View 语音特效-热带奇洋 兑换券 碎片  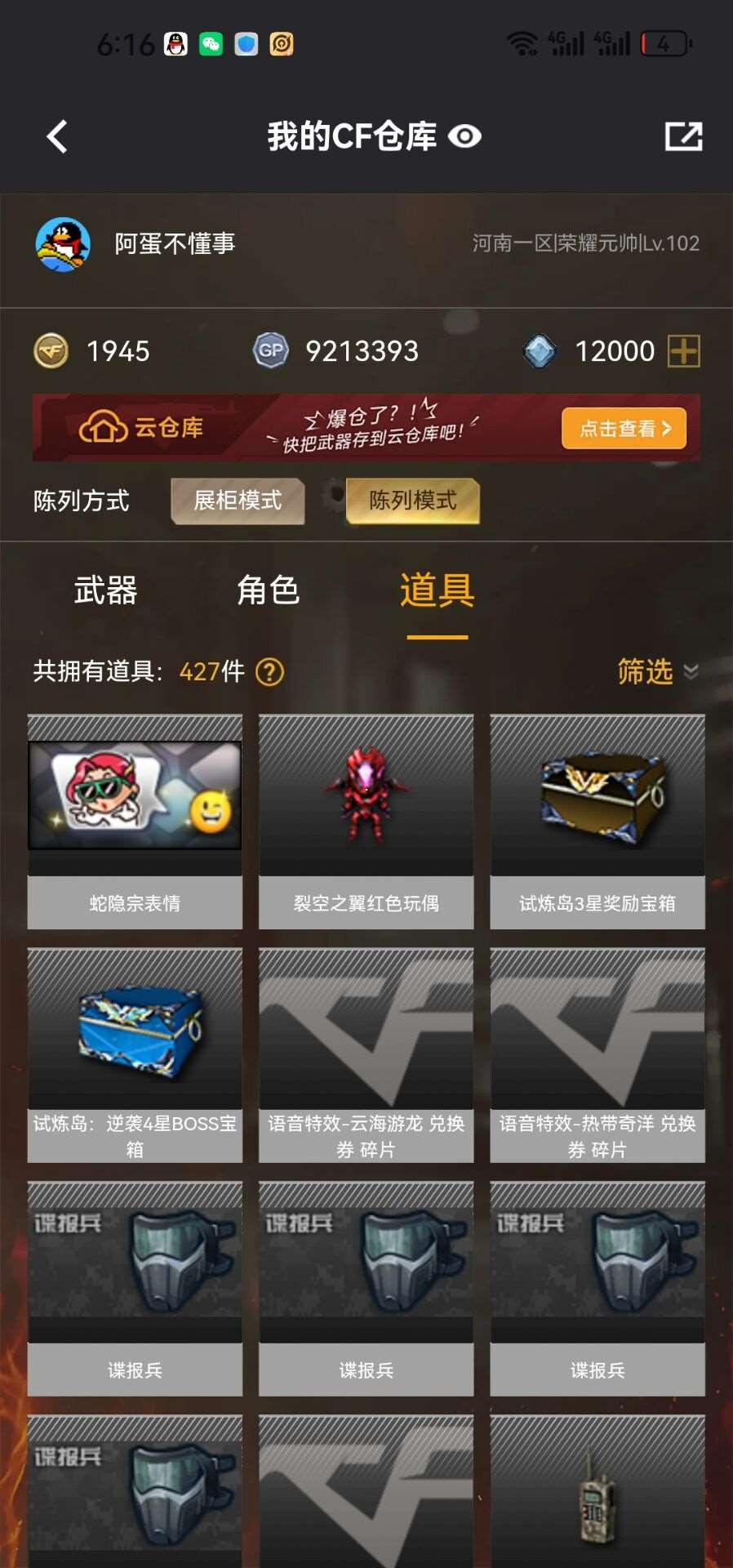597,1054
